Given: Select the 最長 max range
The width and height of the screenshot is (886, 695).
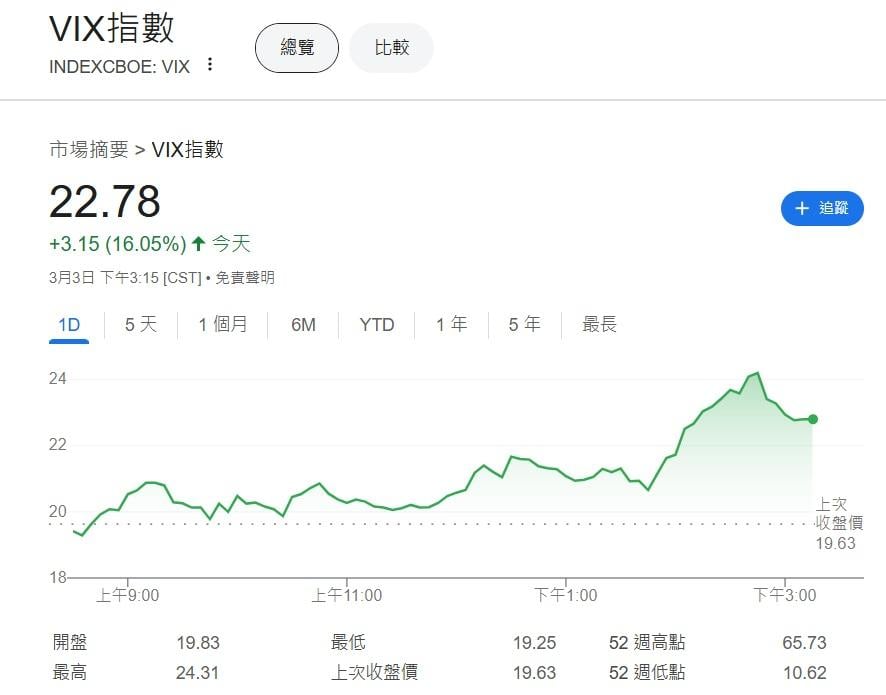Looking at the screenshot, I should 599,324.
